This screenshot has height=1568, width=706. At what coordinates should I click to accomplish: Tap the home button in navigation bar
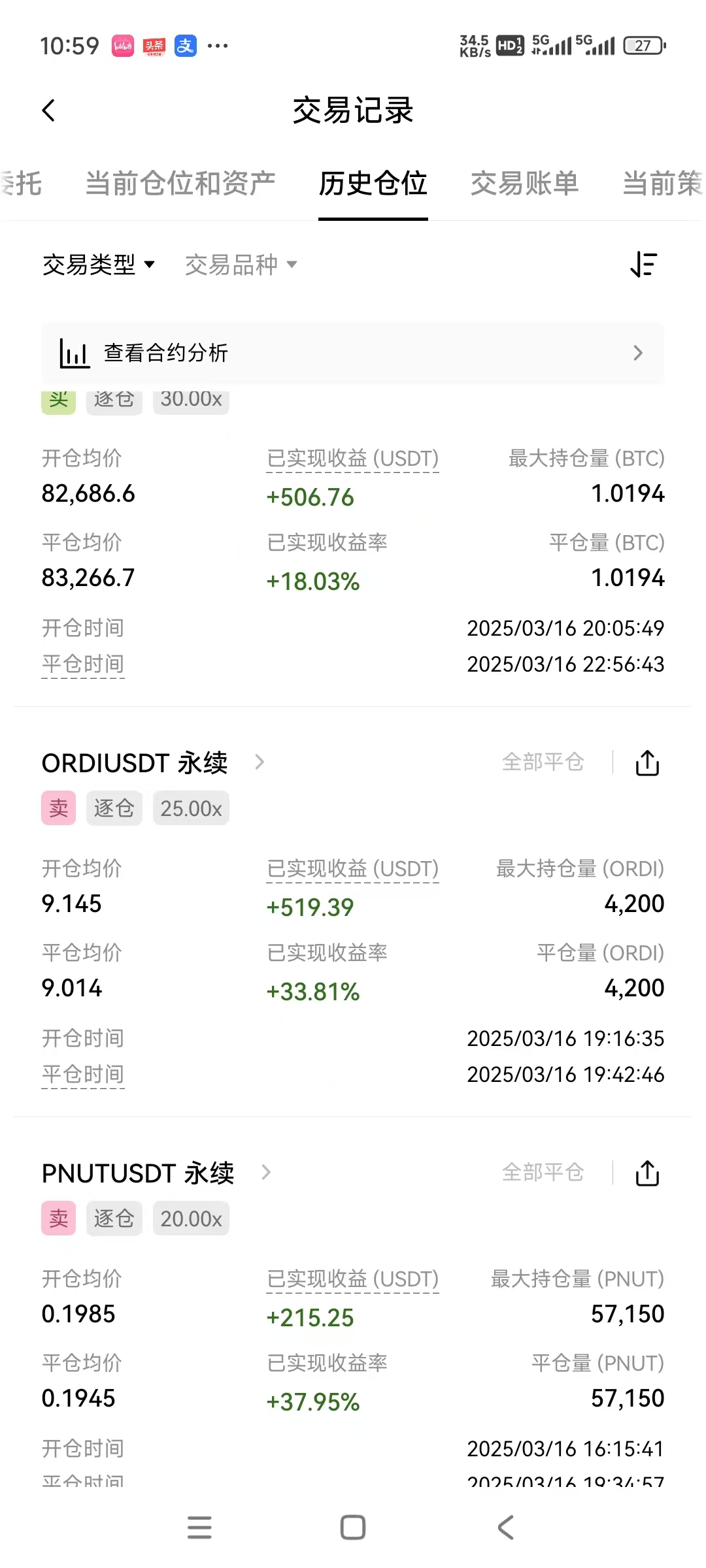[353, 1527]
